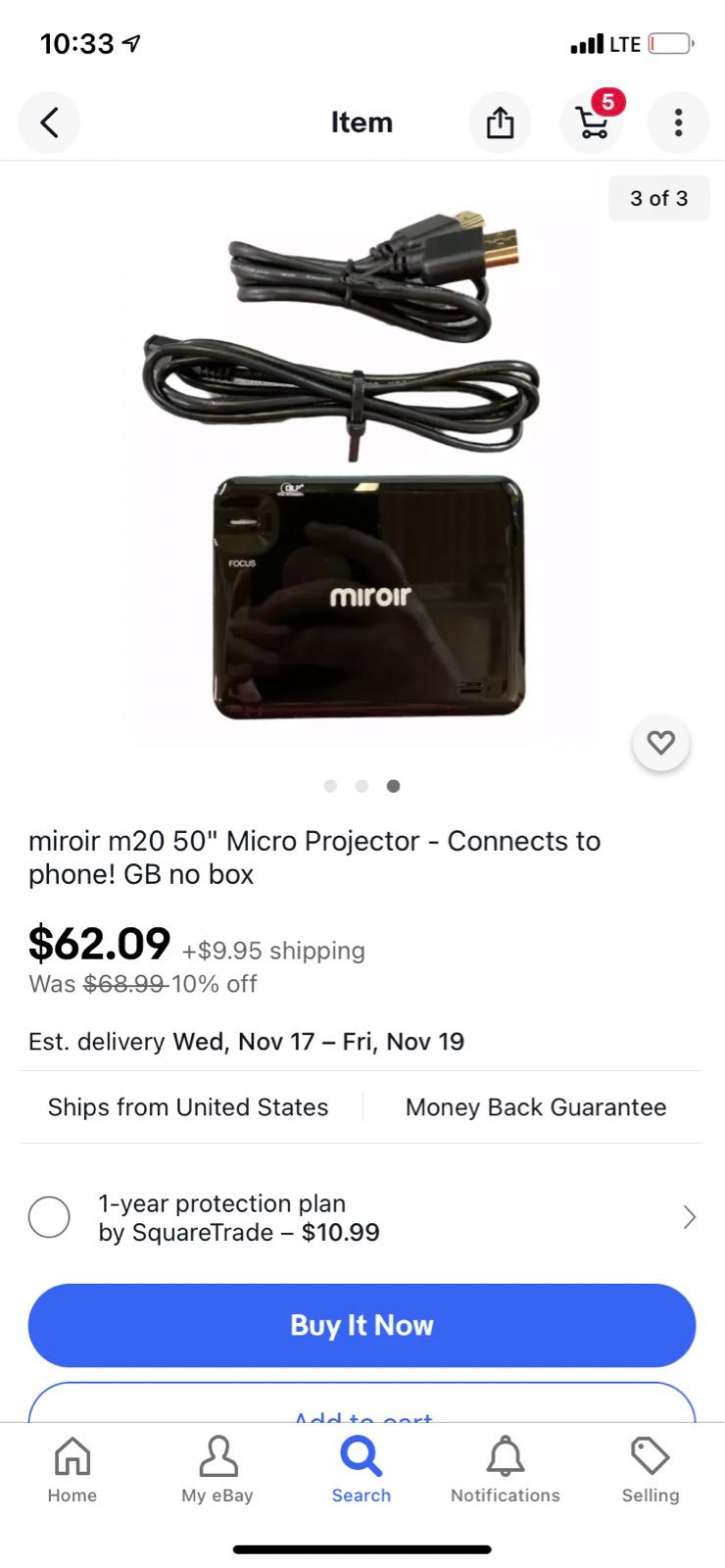The image size is (725, 1568).
Task: Open the My eBay tab
Action: (217, 1469)
